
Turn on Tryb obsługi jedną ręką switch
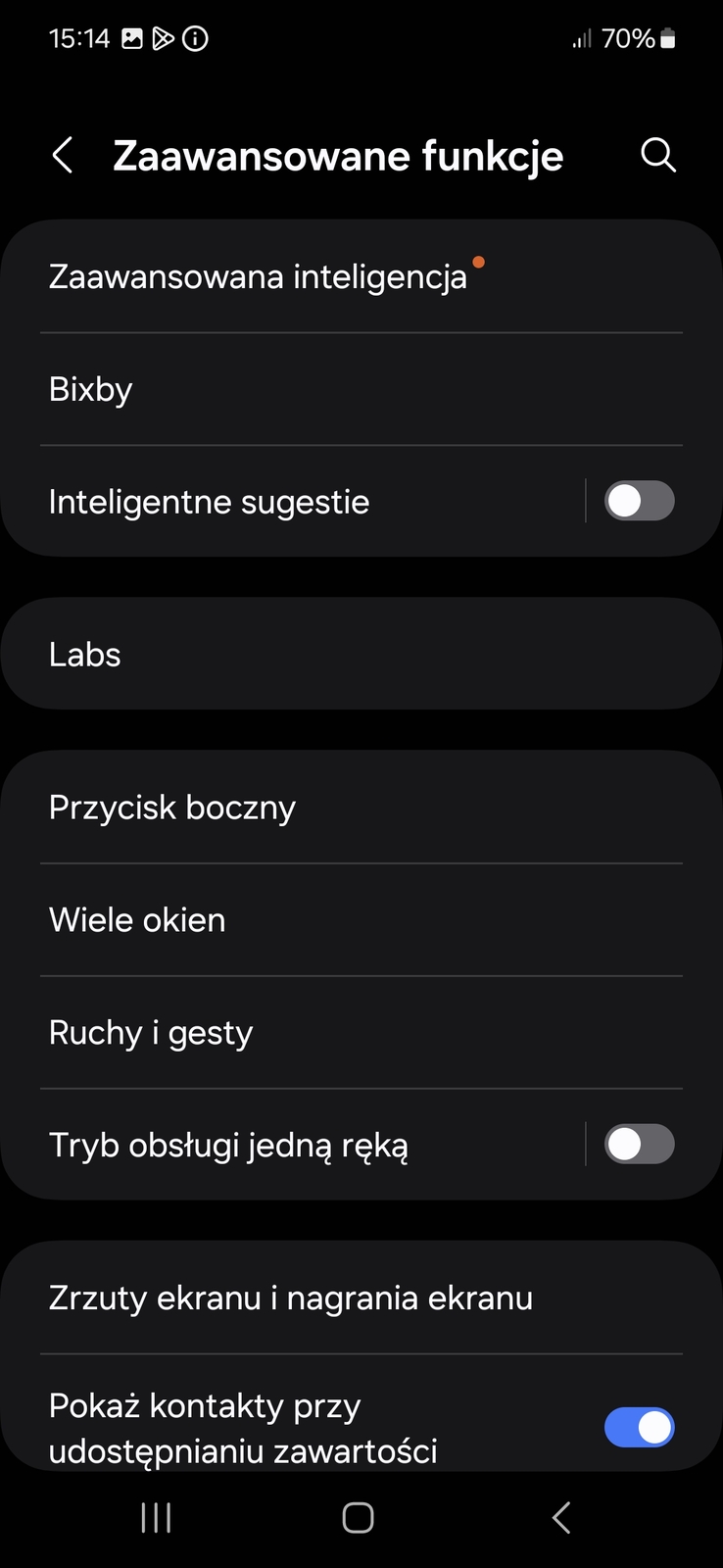pyautogui.click(x=639, y=1145)
